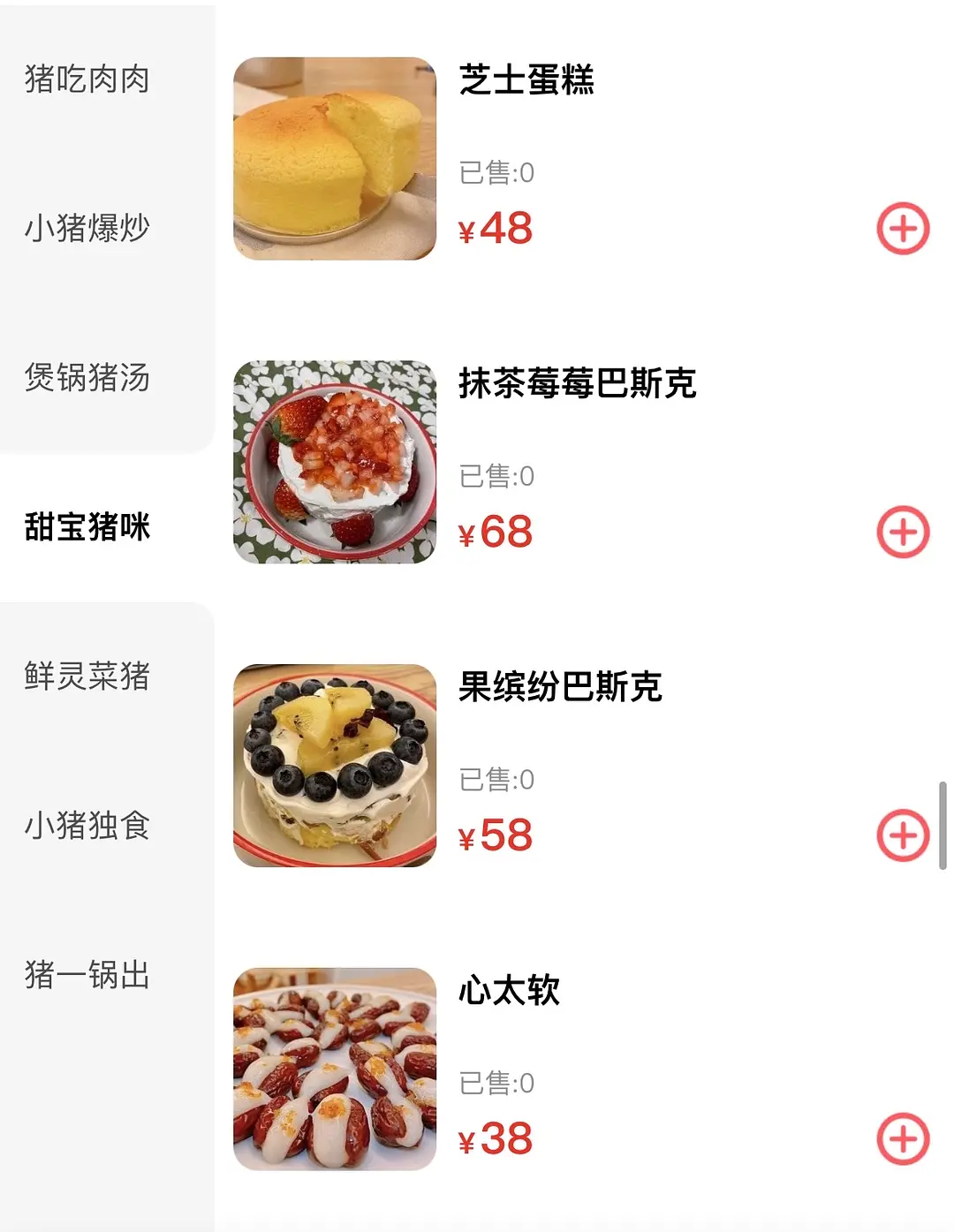The height and width of the screenshot is (1232, 954).
Task: Tap the 甜宝猪咪 category tab
Action: click(x=87, y=527)
